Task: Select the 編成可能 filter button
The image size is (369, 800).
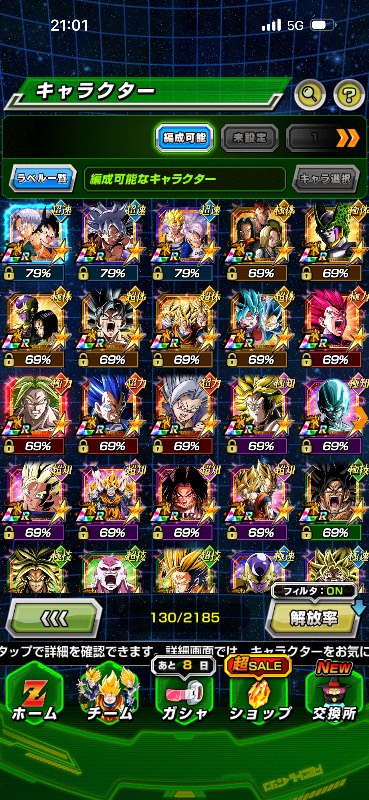Action: click(184, 137)
